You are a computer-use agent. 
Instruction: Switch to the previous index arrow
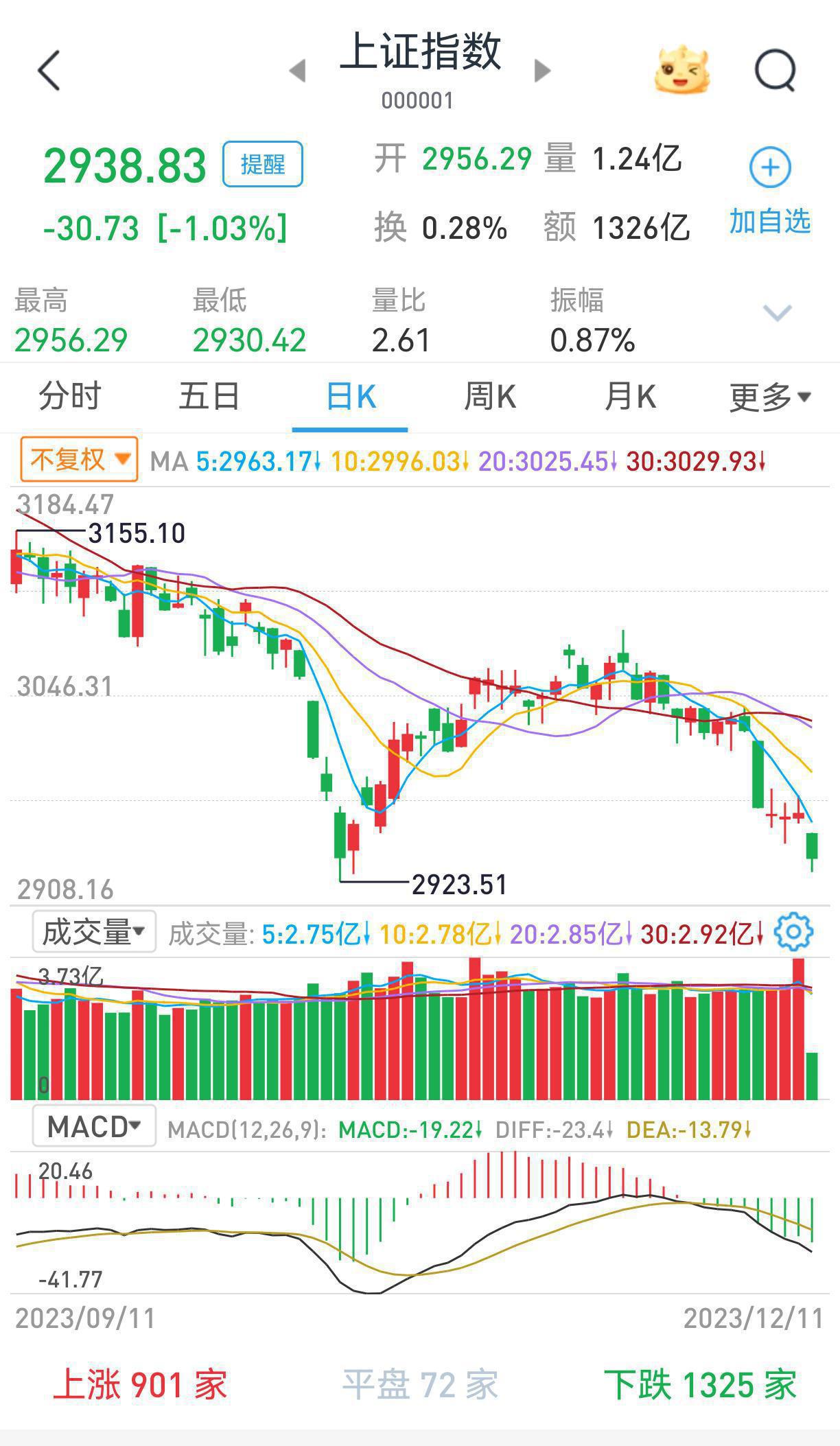click(x=297, y=70)
